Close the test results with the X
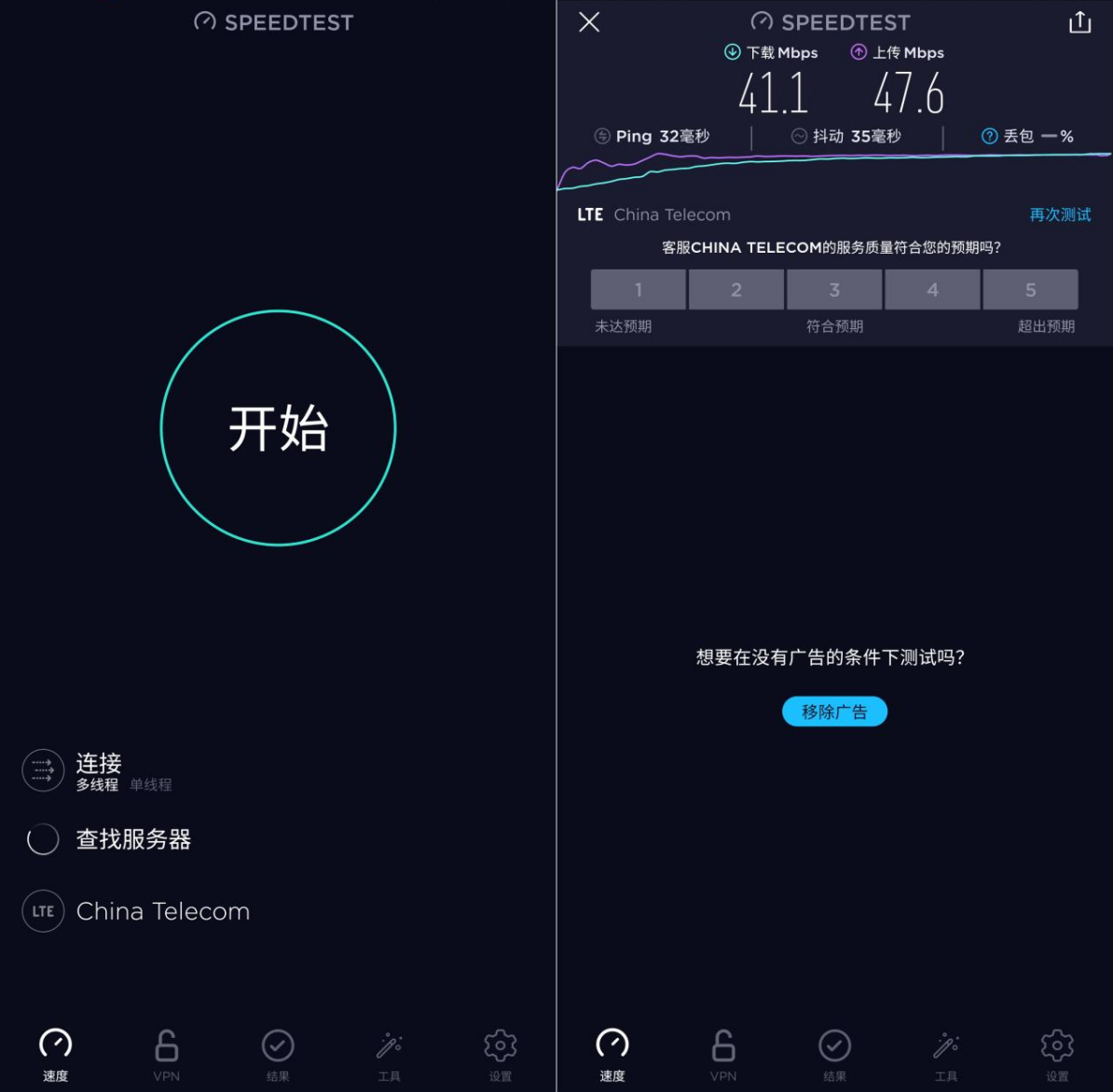1113x1092 pixels. [589, 22]
